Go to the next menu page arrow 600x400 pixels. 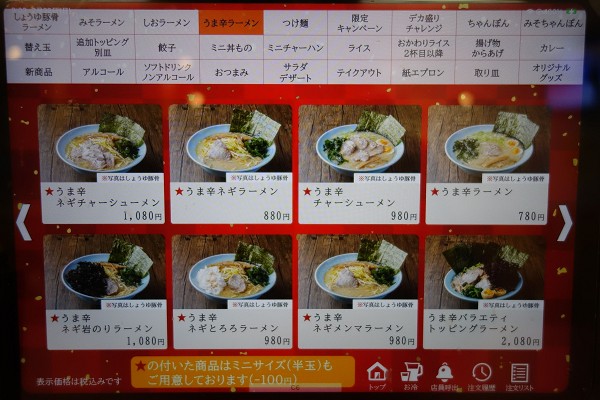point(564,222)
